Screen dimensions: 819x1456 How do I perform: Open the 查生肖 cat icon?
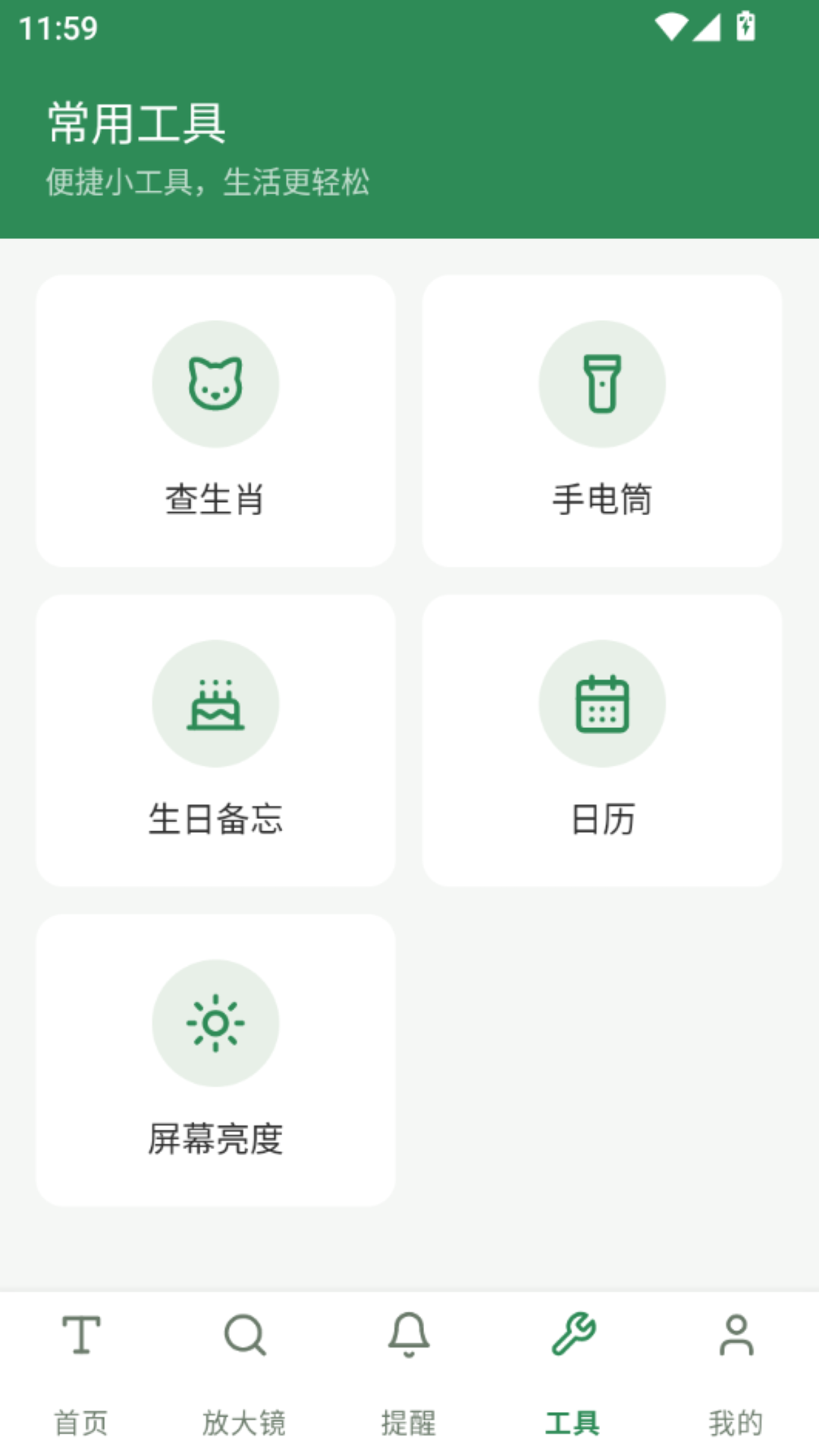tap(215, 384)
